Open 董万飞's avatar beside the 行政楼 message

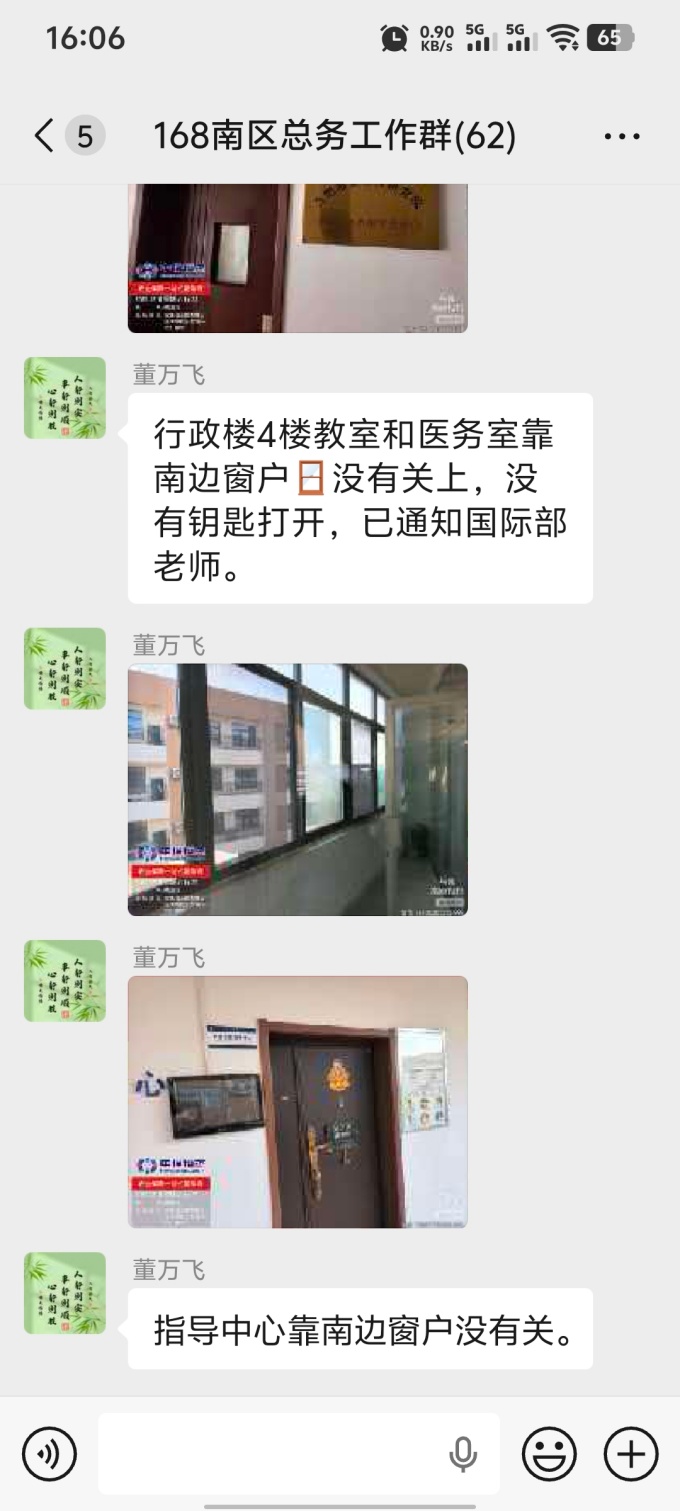[65, 398]
